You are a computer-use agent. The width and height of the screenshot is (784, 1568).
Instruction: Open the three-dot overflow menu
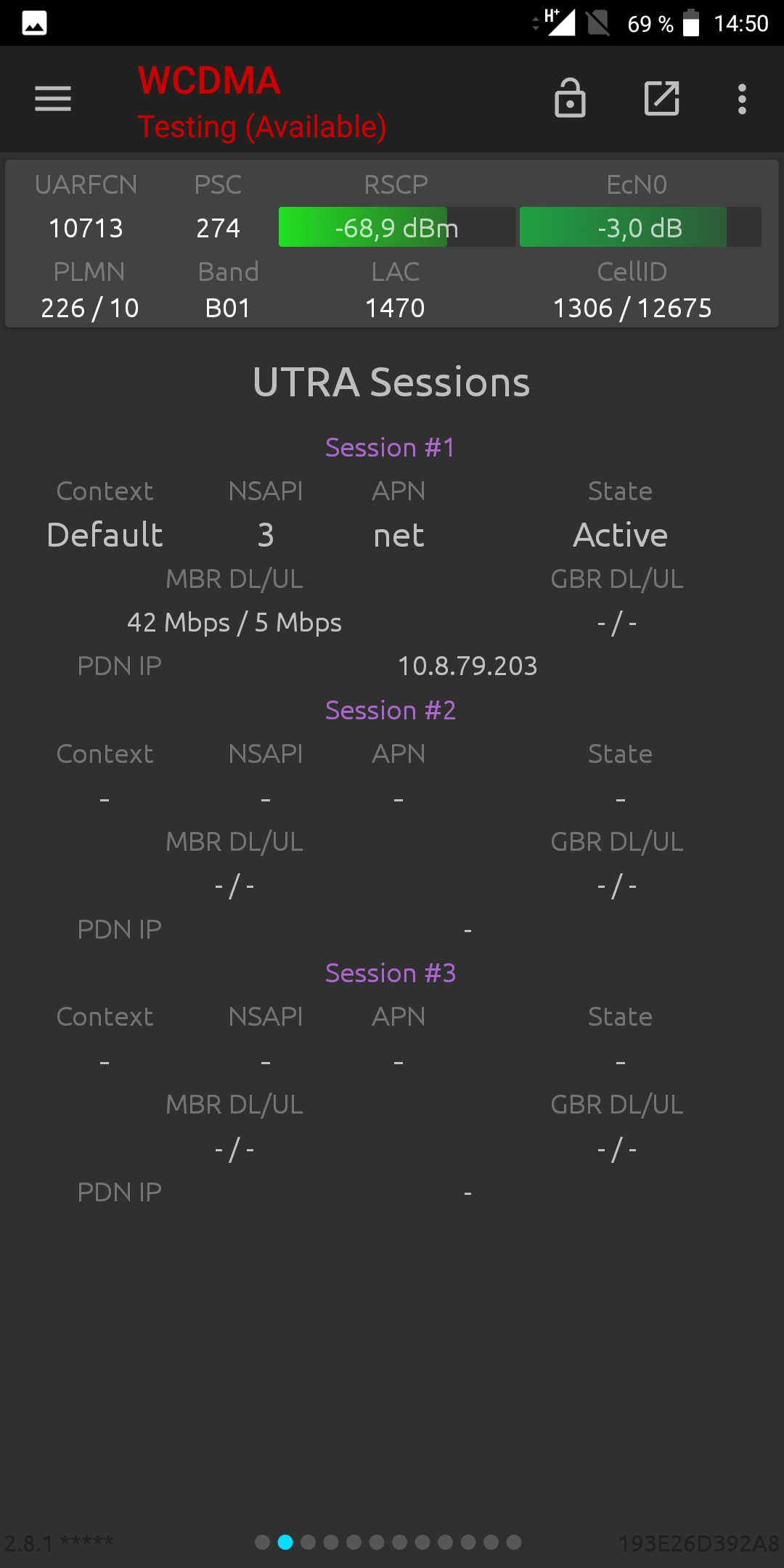pyautogui.click(x=742, y=99)
